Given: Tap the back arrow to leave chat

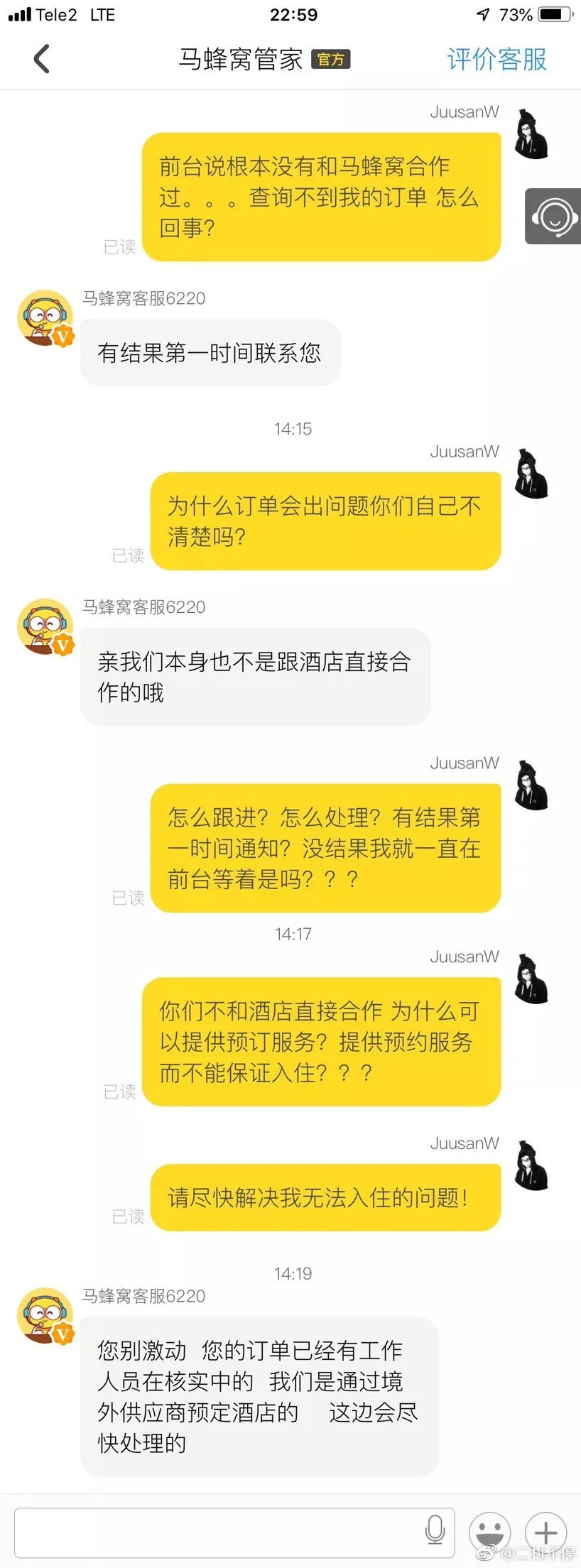Looking at the screenshot, I should [43, 58].
